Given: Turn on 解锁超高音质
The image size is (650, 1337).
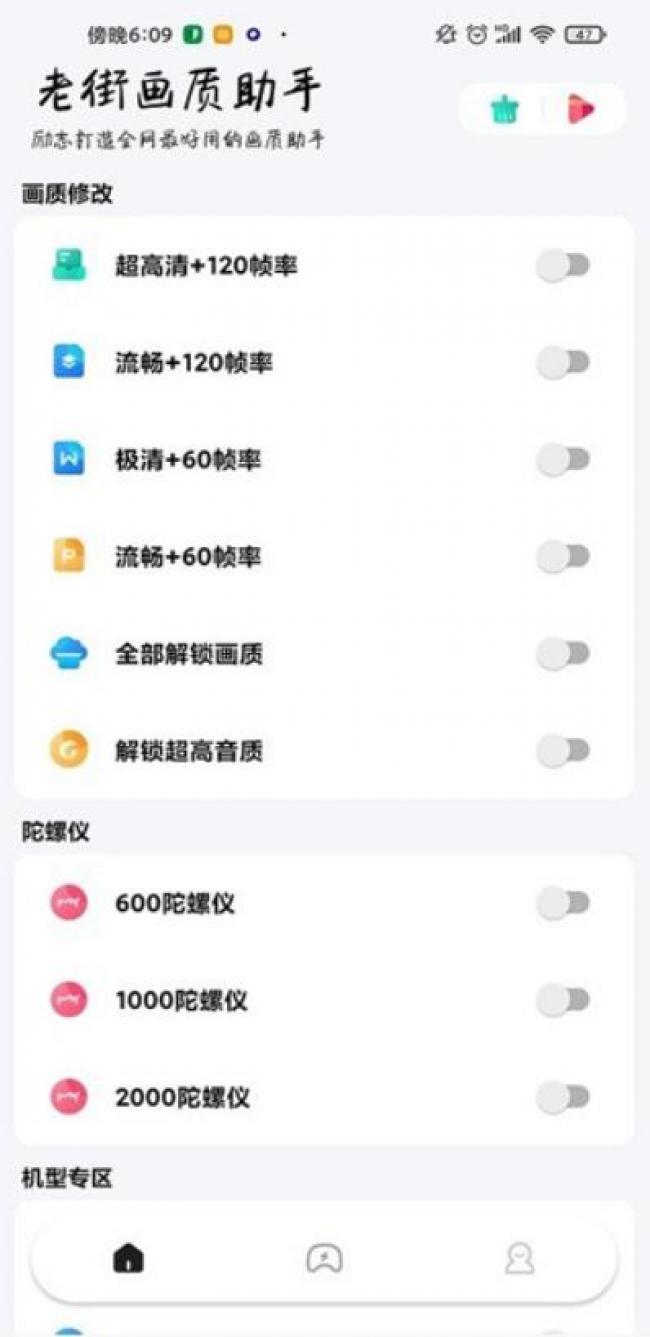Looking at the screenshot, I should pos(564,751).
